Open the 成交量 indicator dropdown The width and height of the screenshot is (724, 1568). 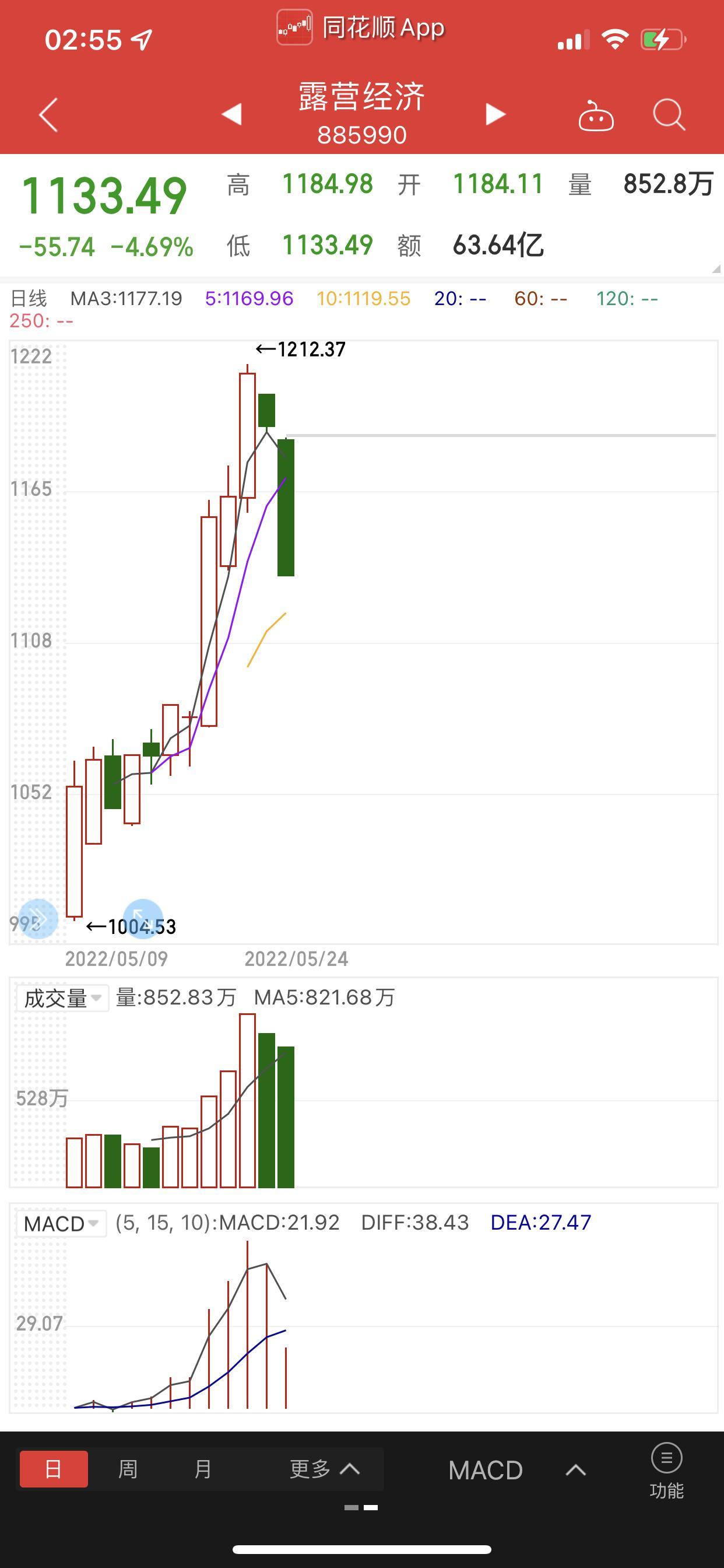(62, 998)
